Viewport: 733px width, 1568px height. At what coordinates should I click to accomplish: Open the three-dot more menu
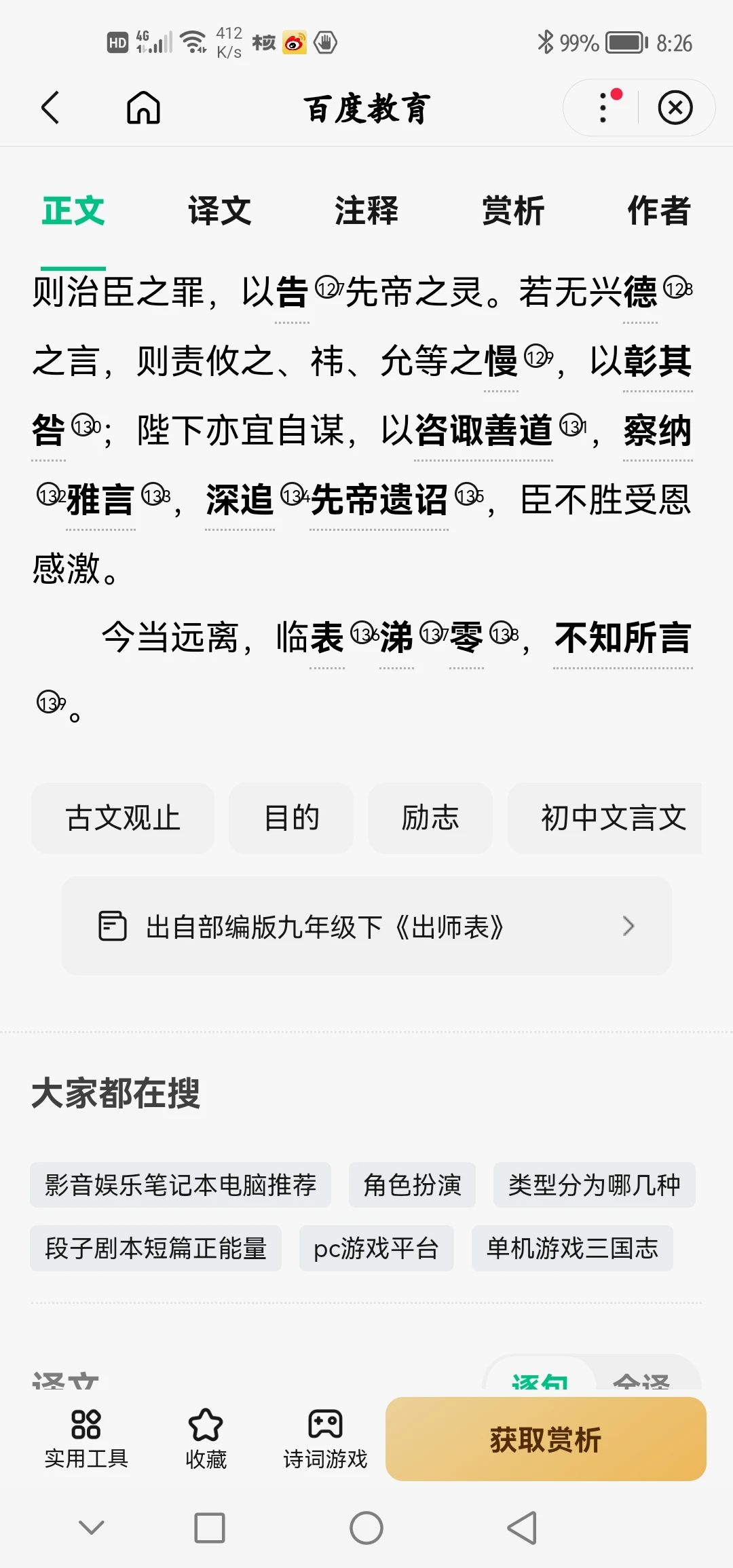603,108
